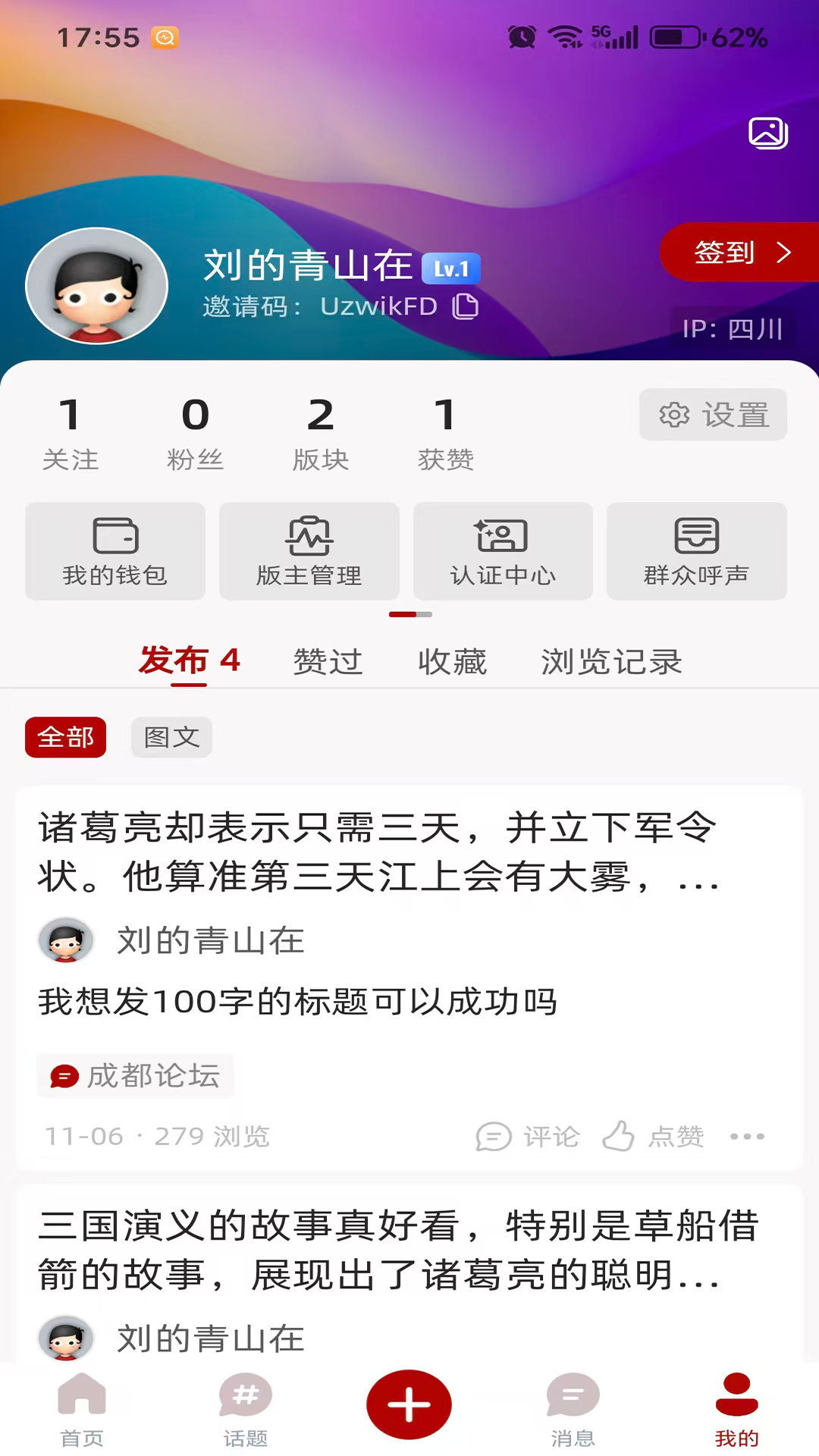This screenshot has width=819, height=1456.
Task: Enter 认证中心 verification center
Action: (503, 551)
